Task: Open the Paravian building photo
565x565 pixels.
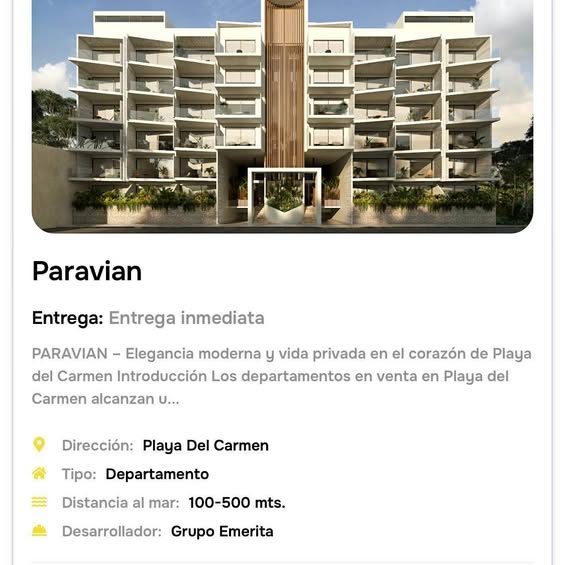Action: click(x=282, y=116)
